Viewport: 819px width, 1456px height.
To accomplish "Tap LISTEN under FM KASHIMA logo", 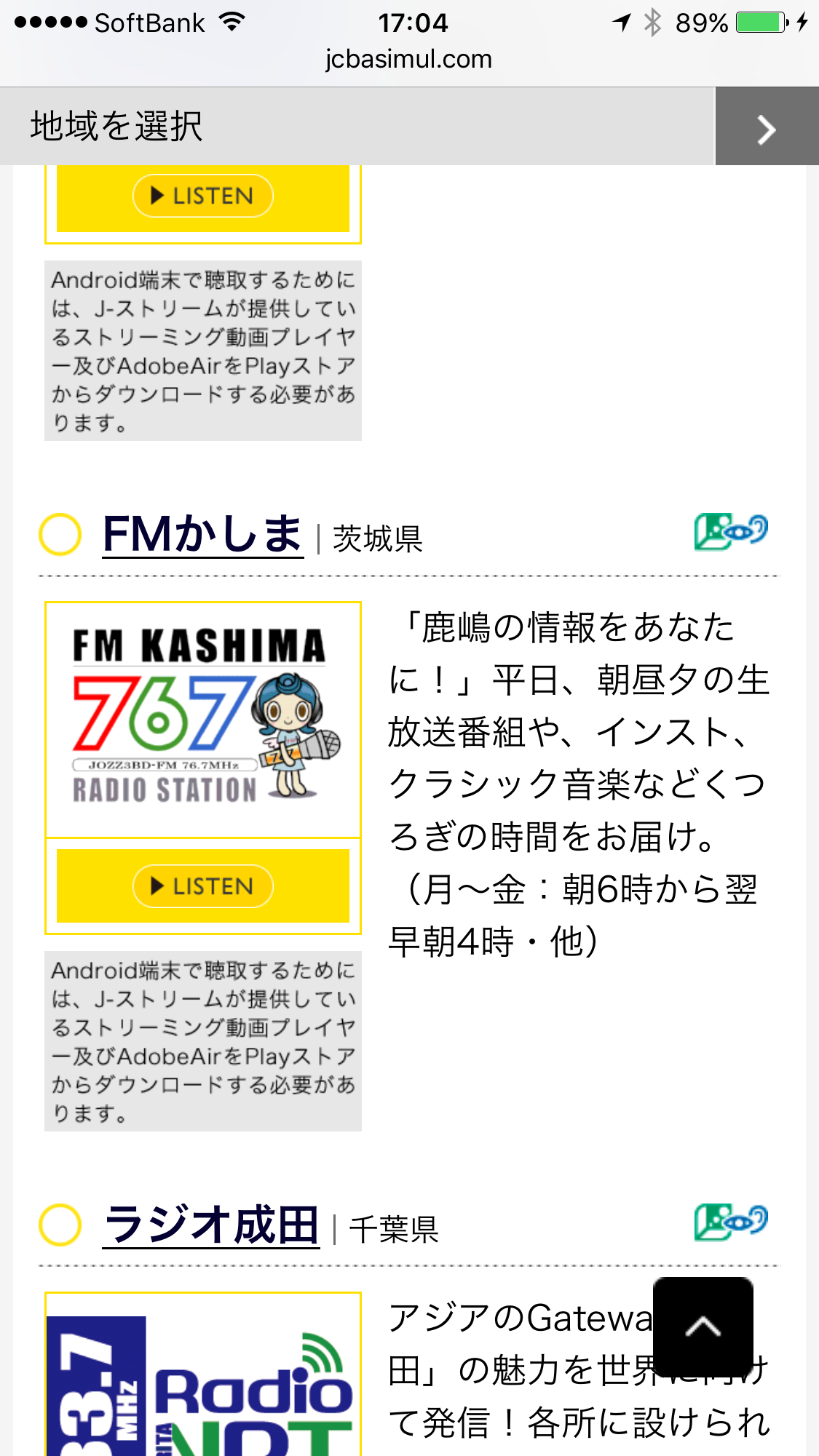I will [203, 886].
